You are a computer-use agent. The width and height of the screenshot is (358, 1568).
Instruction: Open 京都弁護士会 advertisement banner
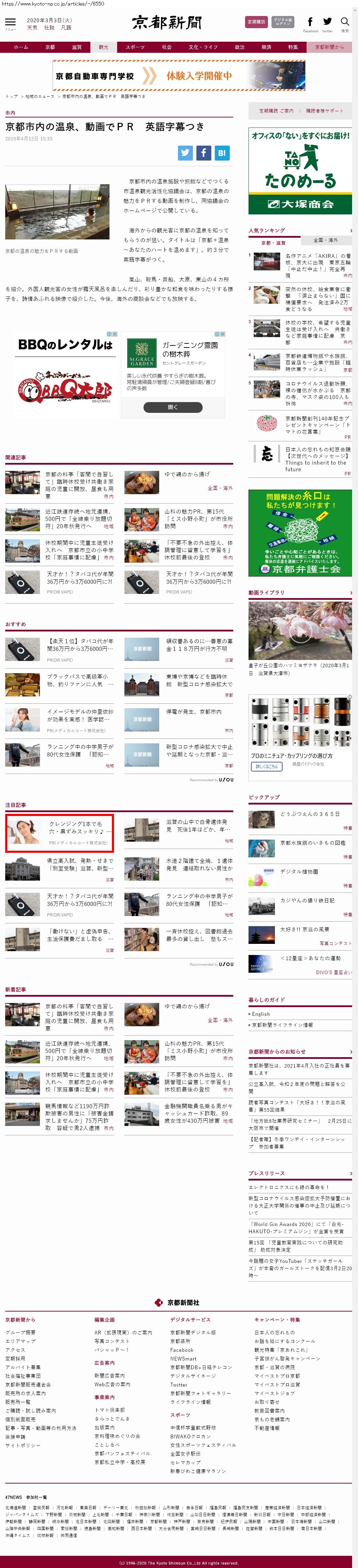click(x=300, y=533)
